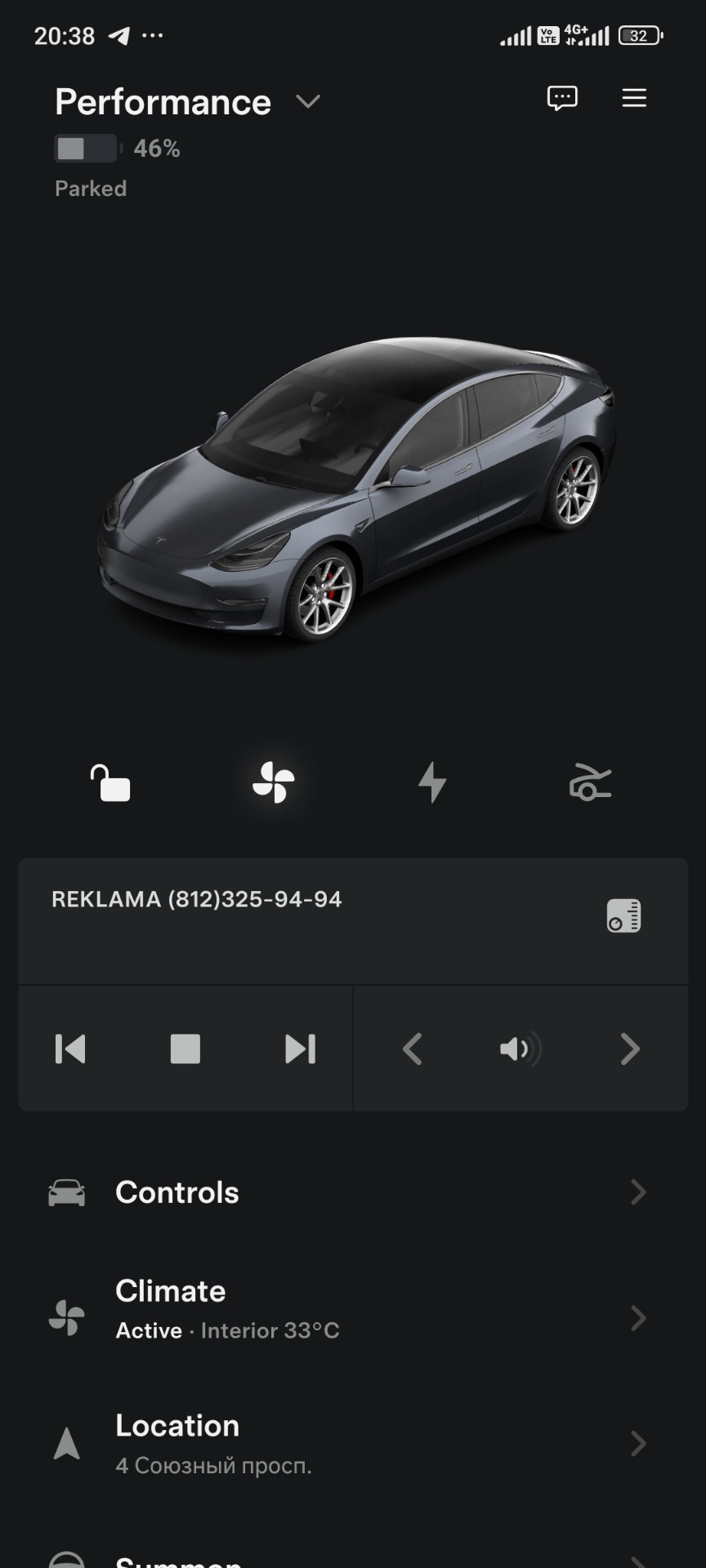Lower the volume with the left arrow

point(413,1049)
